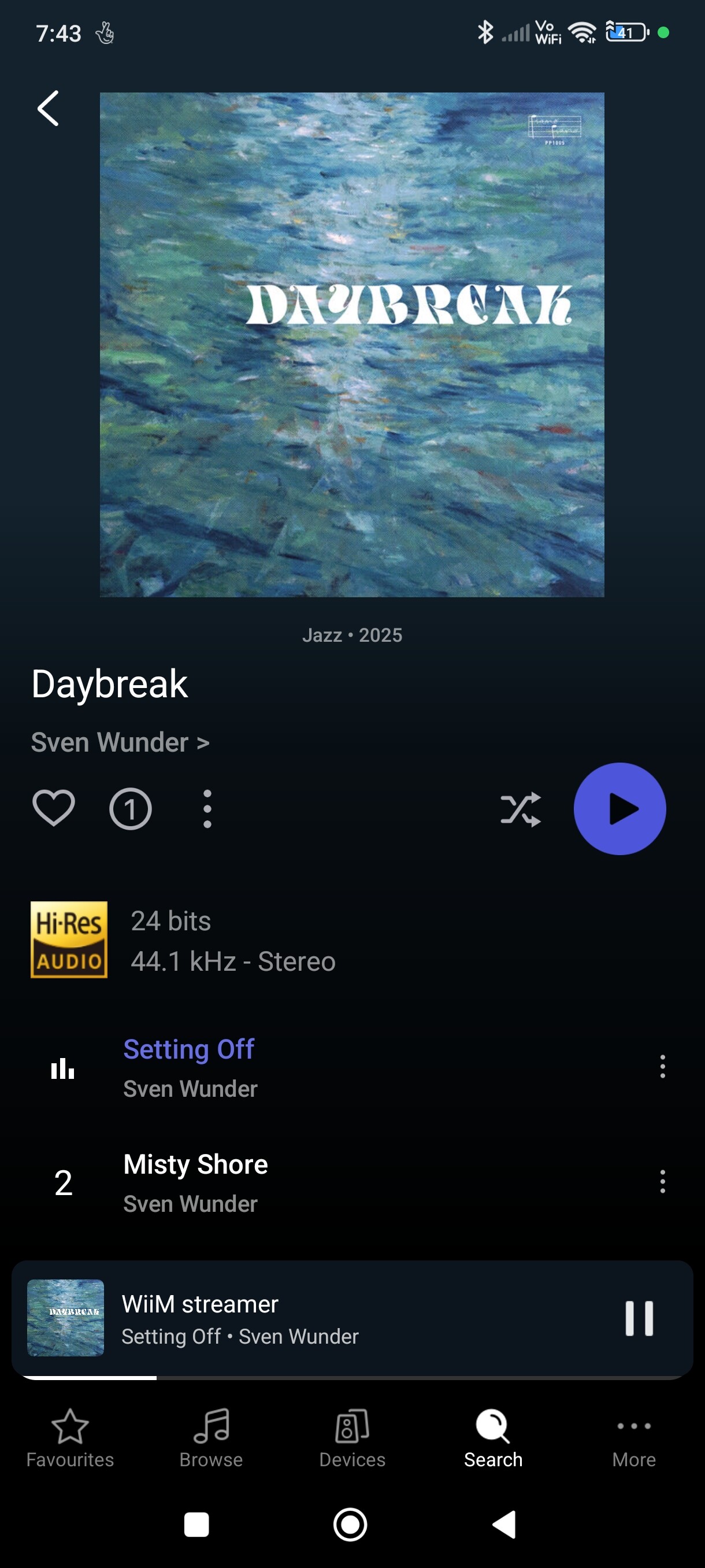Open options for Setting Off track
The height and width of the screenshot is (1568, 705).
tap(662, 1067)
